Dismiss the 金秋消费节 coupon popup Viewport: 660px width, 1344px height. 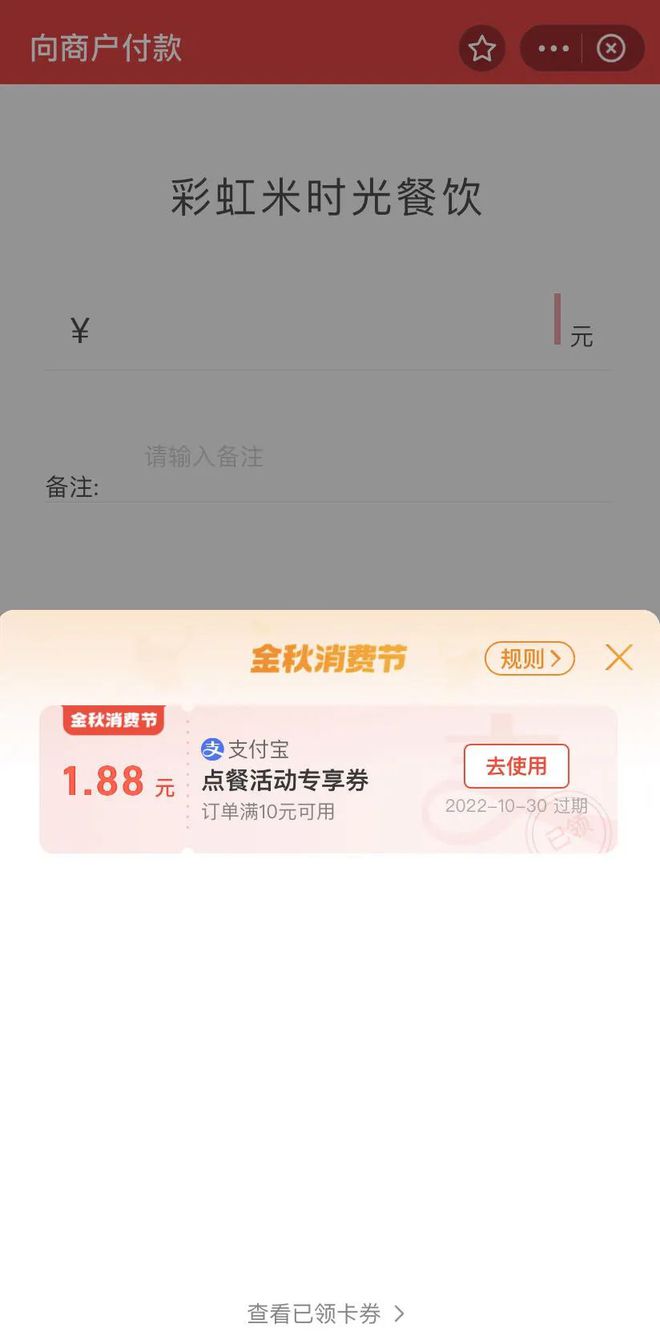pyautogui.click(x=619, y=657)
